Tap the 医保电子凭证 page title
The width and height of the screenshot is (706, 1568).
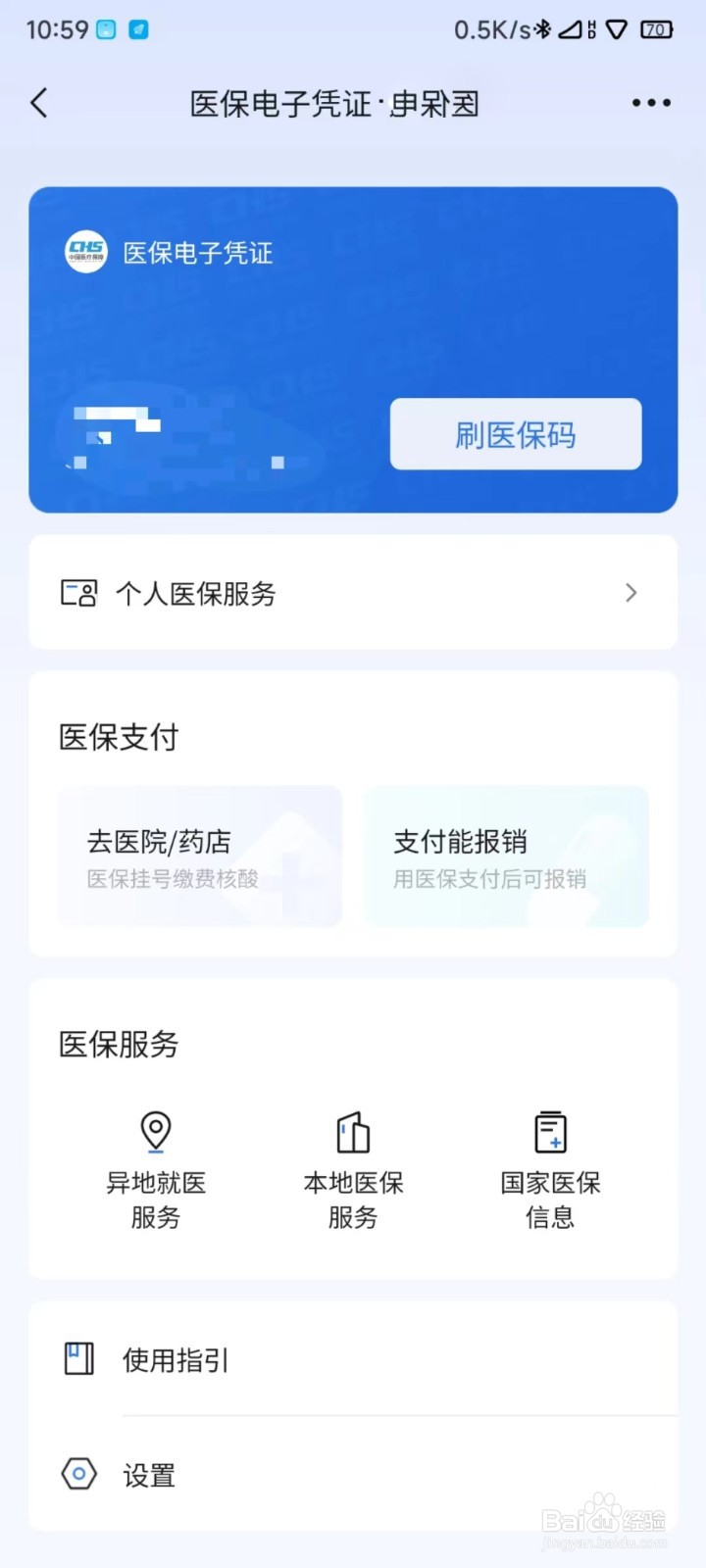pos(333,102)
